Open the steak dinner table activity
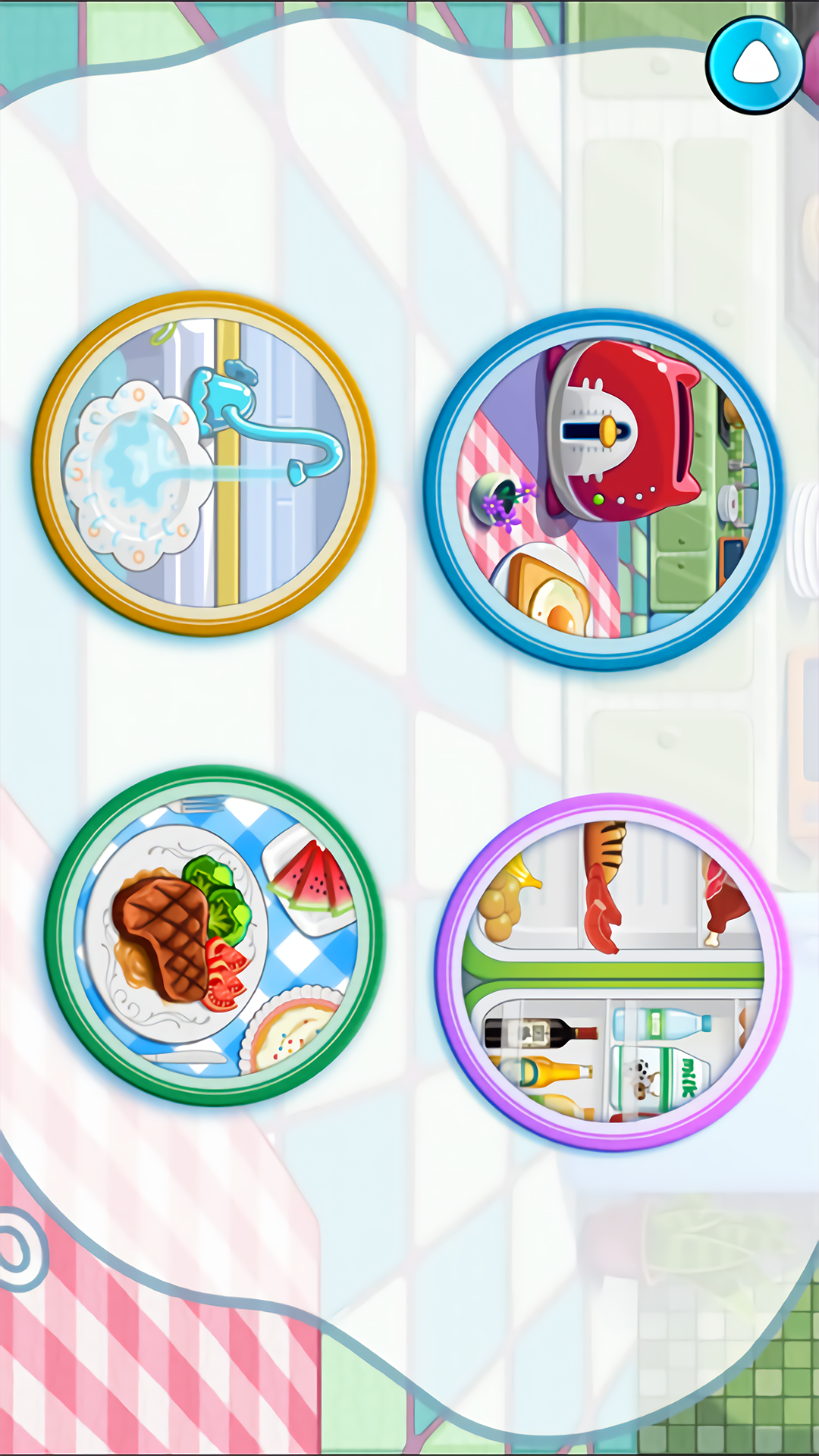This screenshot has height=1456, width=819. (x=215, y=935)
